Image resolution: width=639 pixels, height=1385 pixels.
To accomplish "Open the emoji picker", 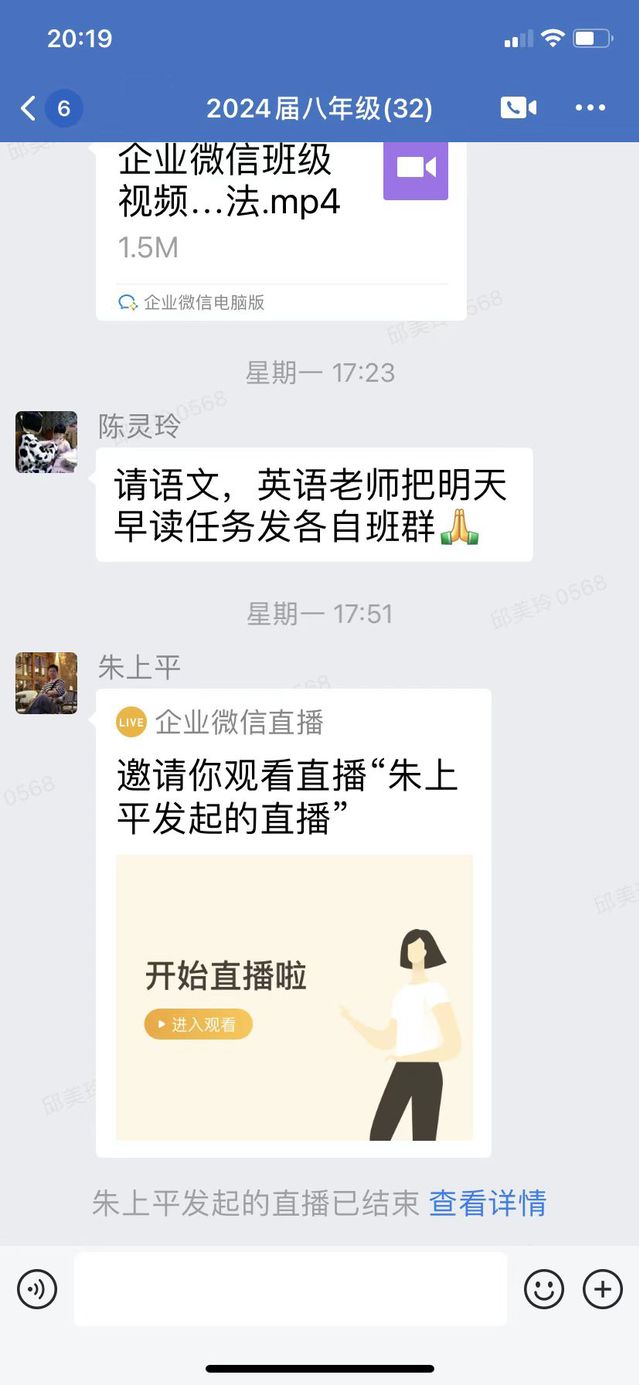I will (x=544, y=1290).
